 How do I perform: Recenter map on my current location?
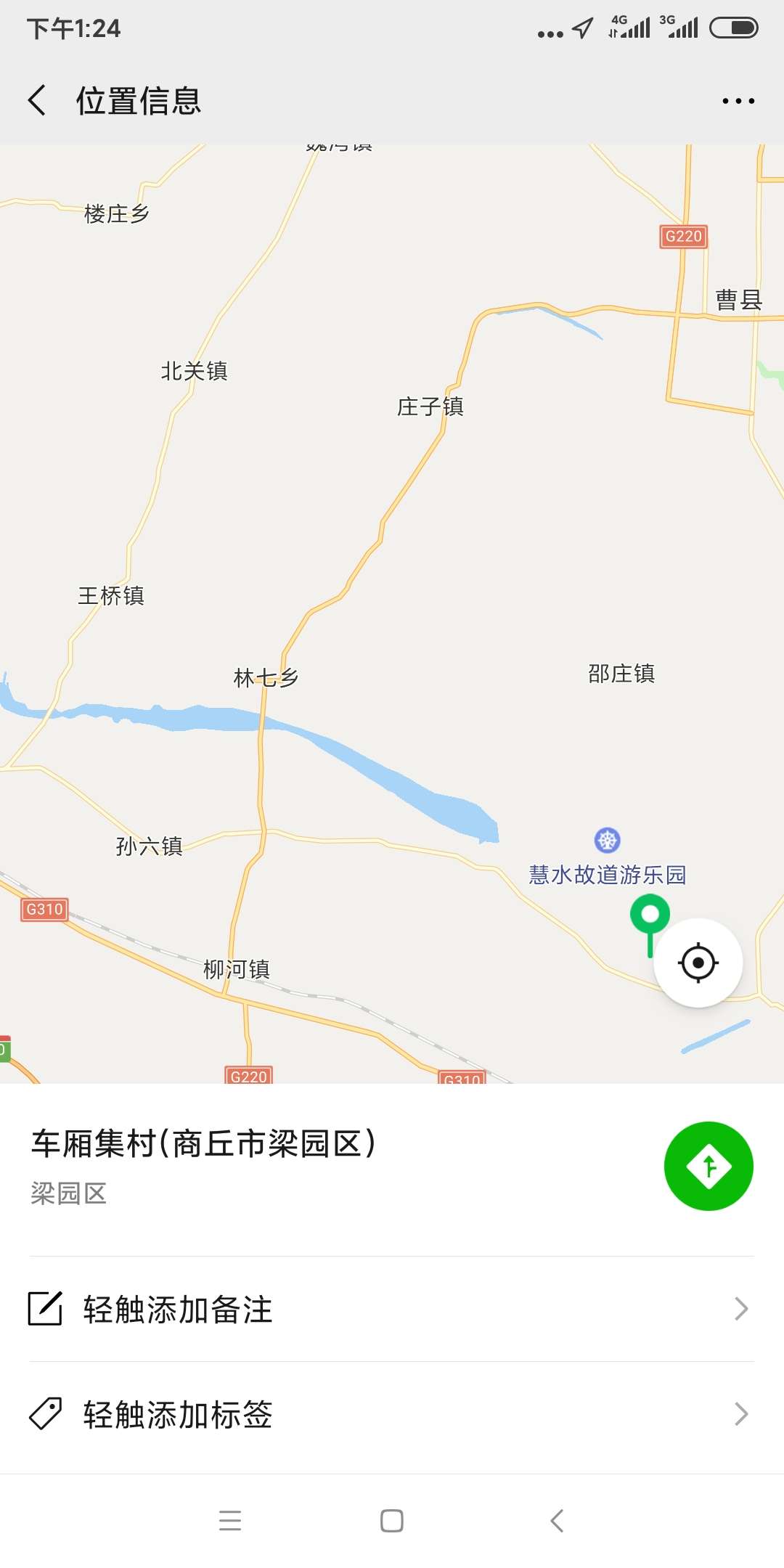[x=698, y=963]
